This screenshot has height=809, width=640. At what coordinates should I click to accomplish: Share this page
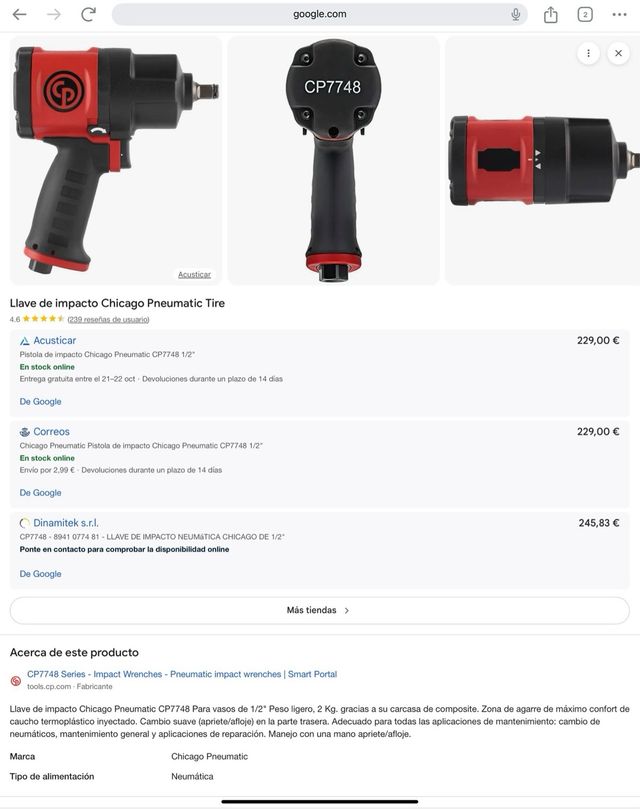pyautogui.click(x=551, y=14)
